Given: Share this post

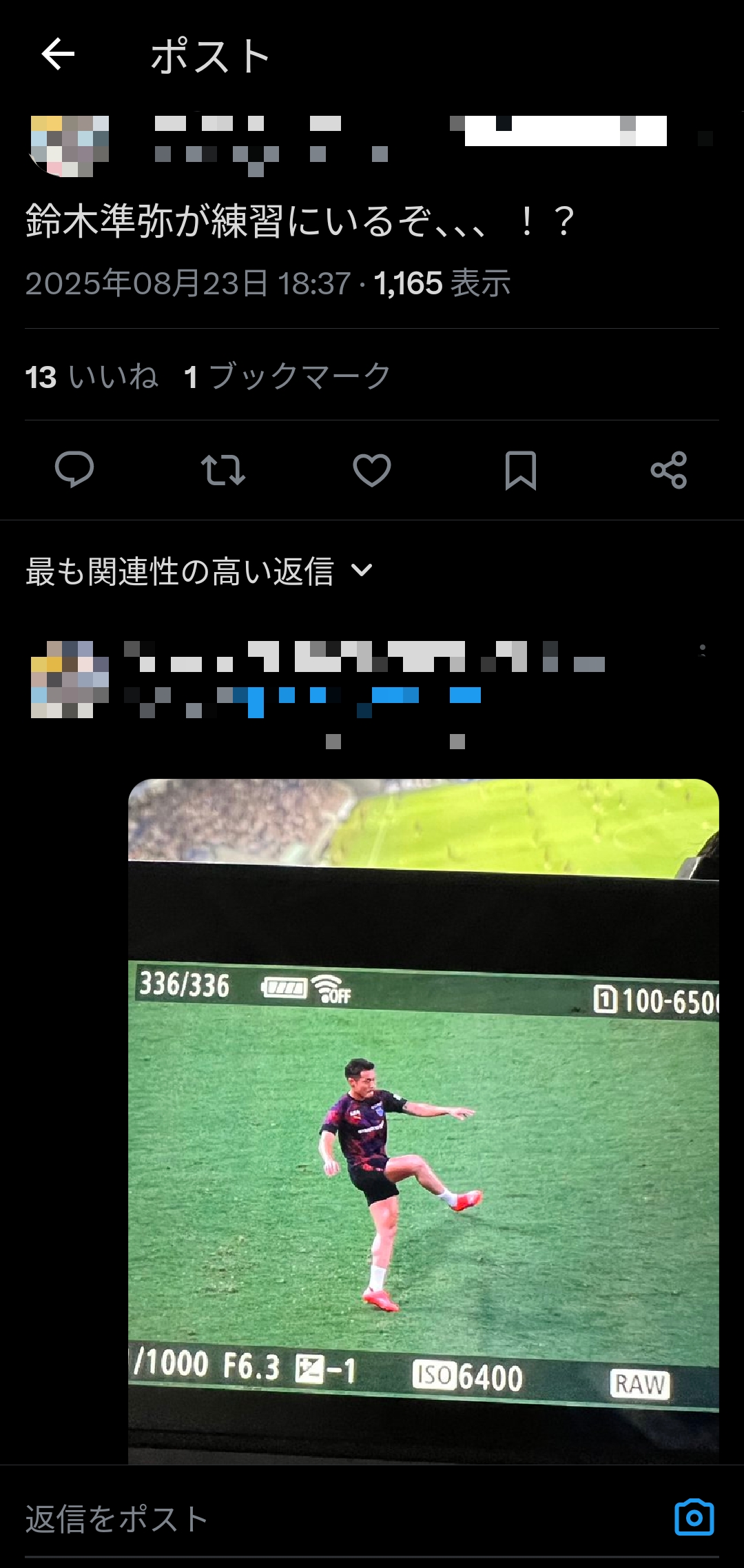Looking at the screenshot, I should click(x=669, y=470).
